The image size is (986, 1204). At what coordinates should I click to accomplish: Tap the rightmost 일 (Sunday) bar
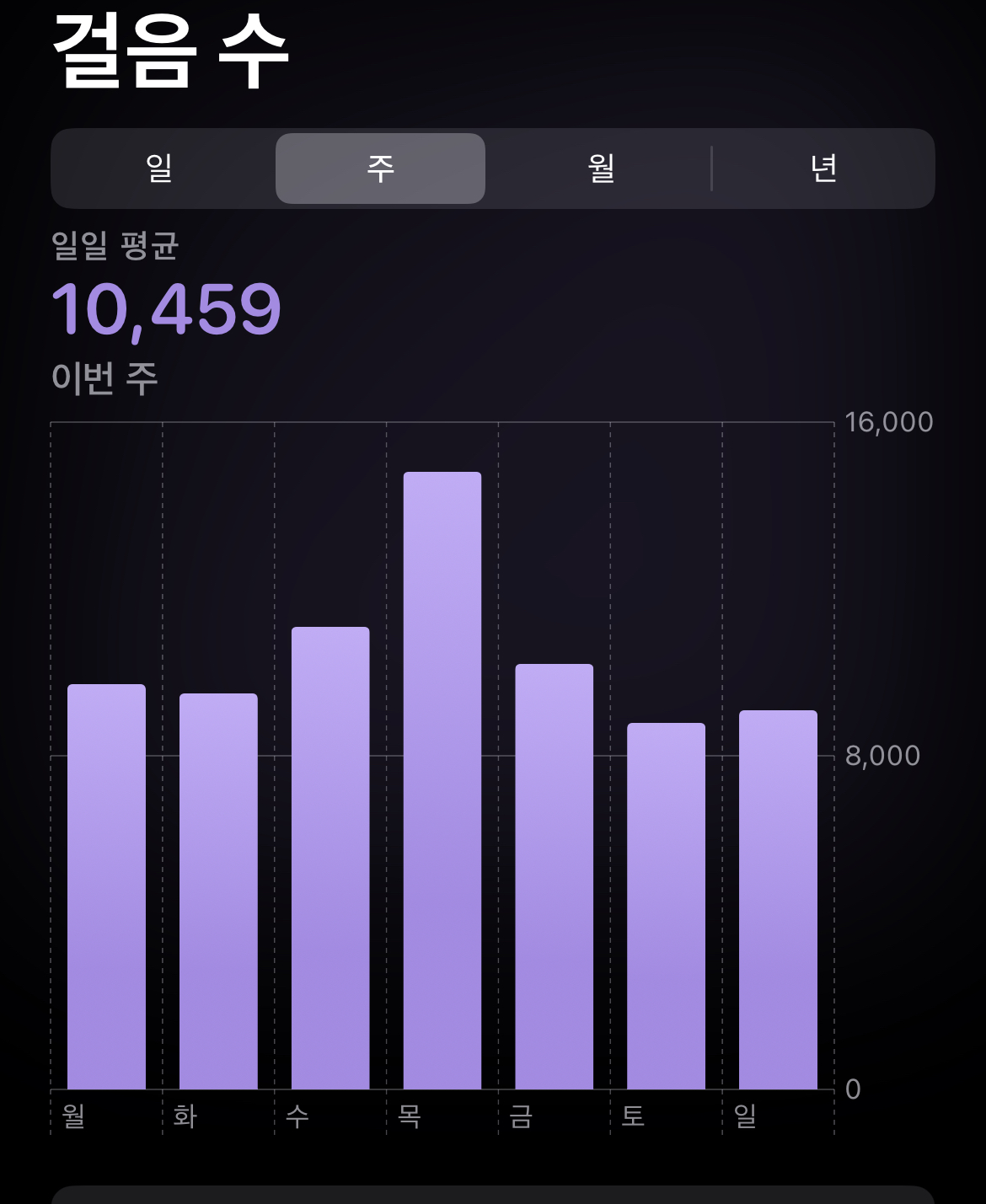(778, 900)
